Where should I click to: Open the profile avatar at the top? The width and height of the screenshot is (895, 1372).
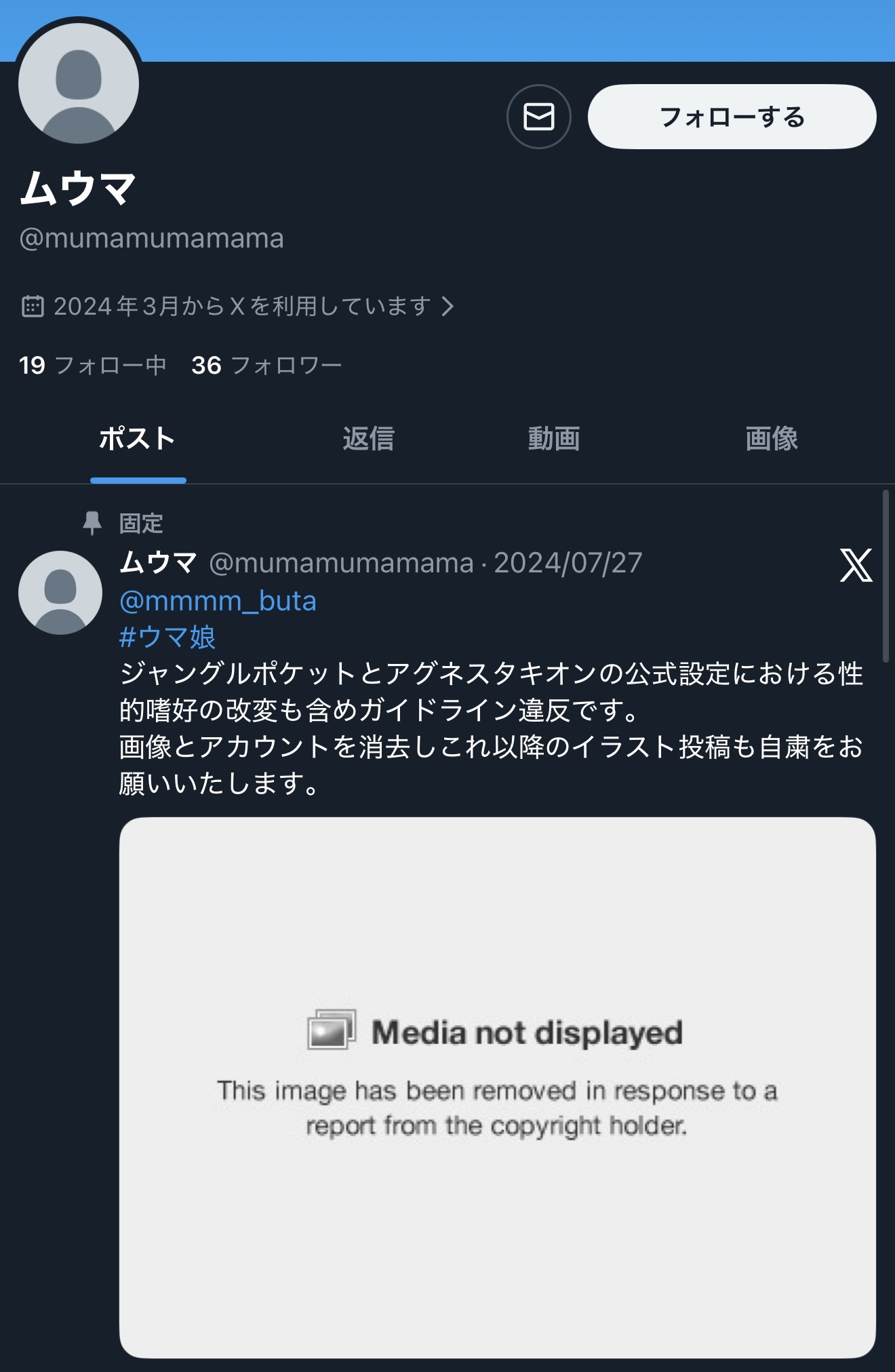point(79,83)
